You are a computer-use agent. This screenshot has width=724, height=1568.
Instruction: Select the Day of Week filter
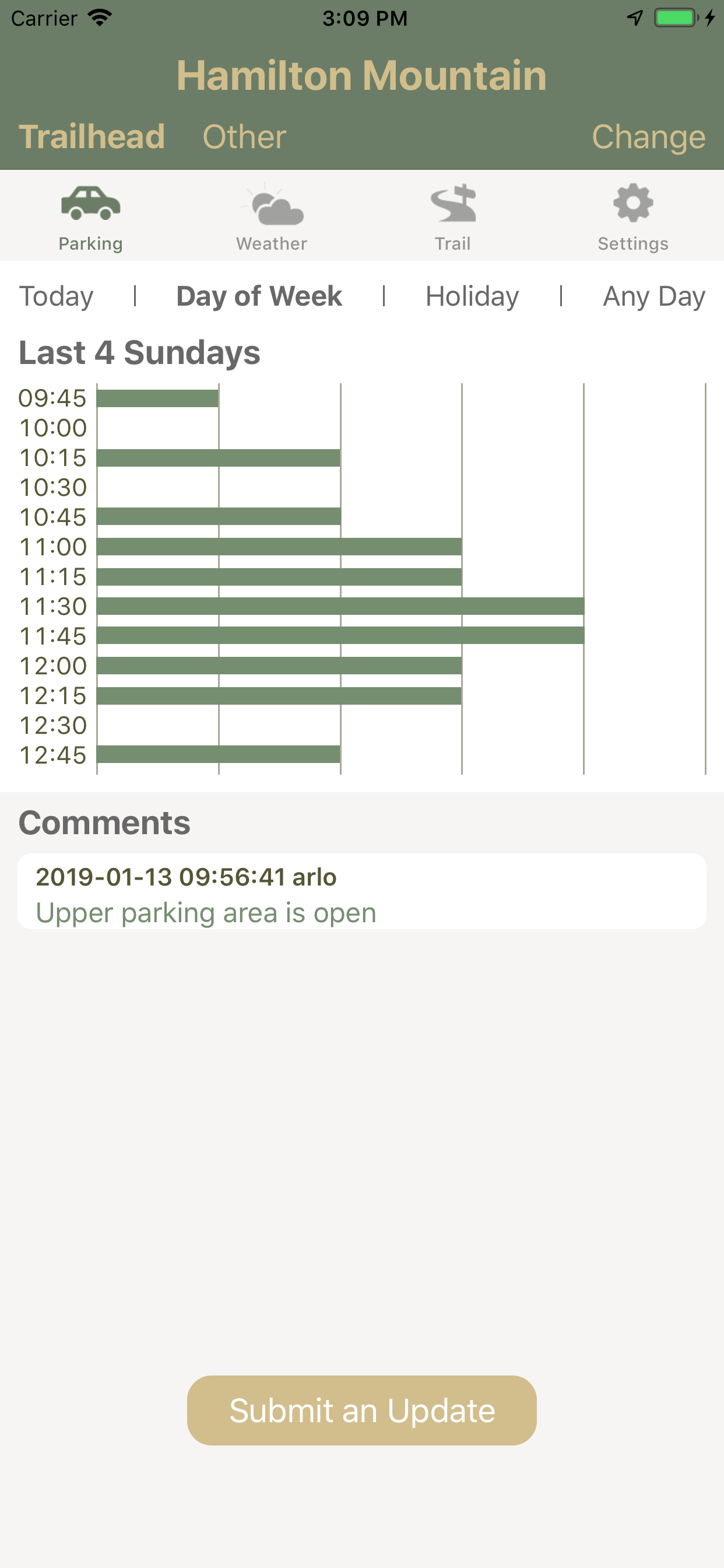point(259,296)
